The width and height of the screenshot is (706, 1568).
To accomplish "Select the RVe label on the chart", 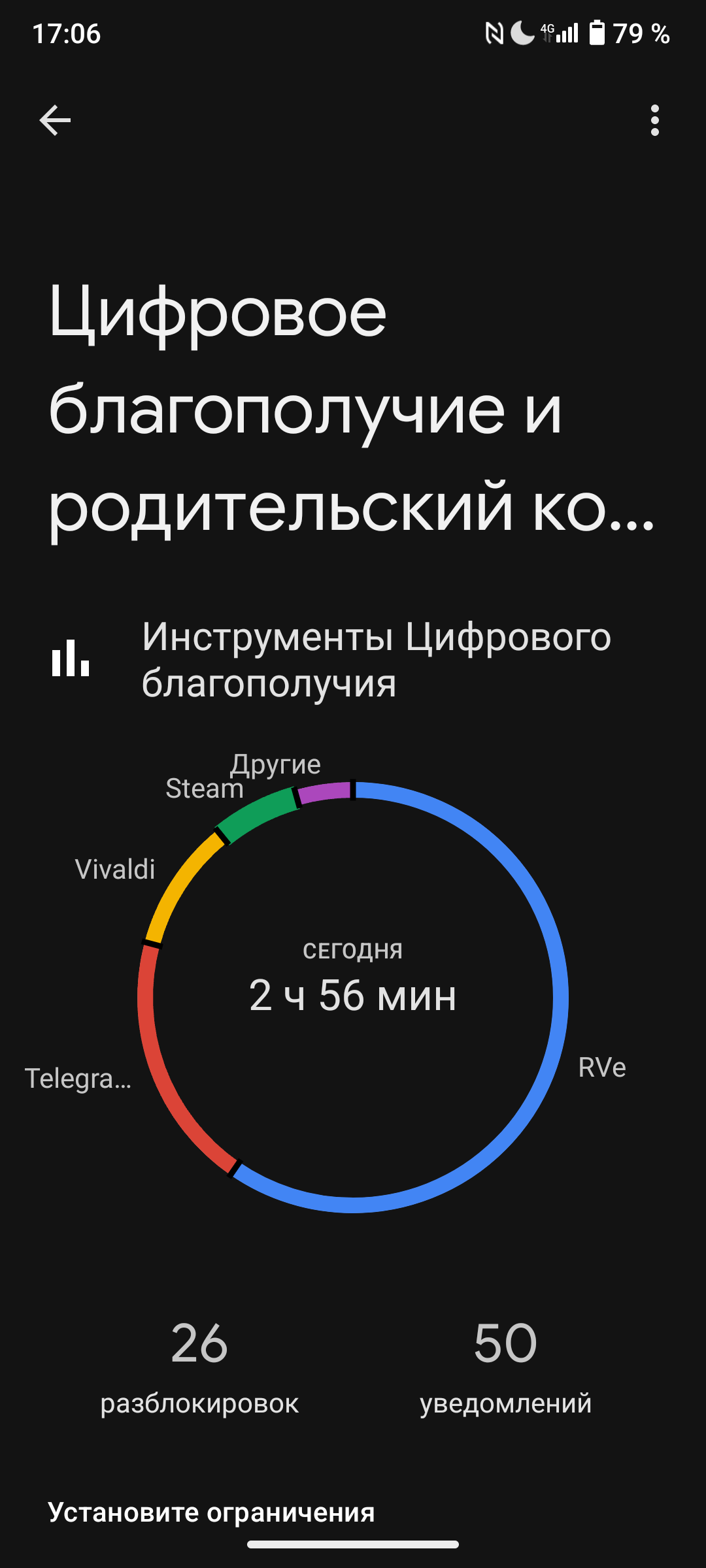I will pyautogui.click(x=602, y=1068).
